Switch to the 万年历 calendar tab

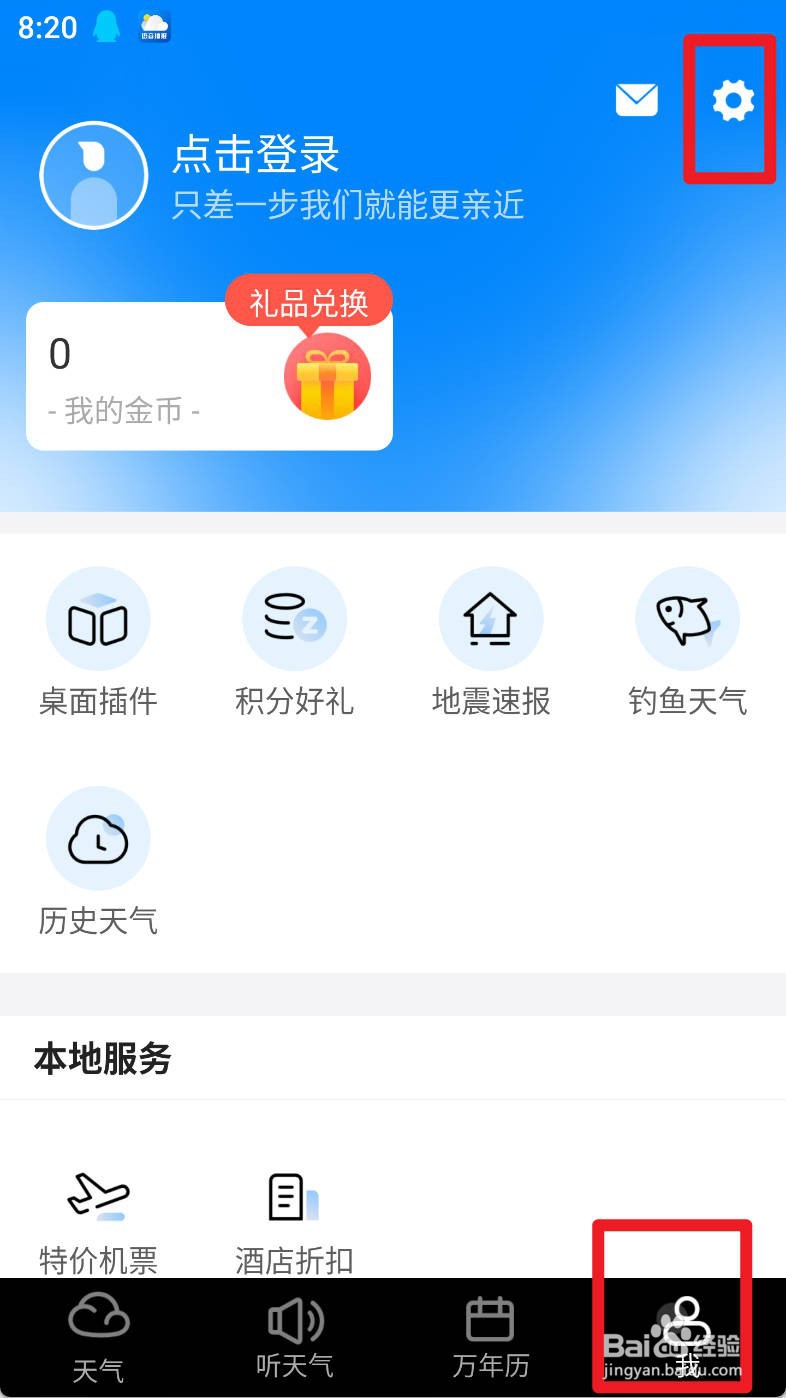point(490,1337)
